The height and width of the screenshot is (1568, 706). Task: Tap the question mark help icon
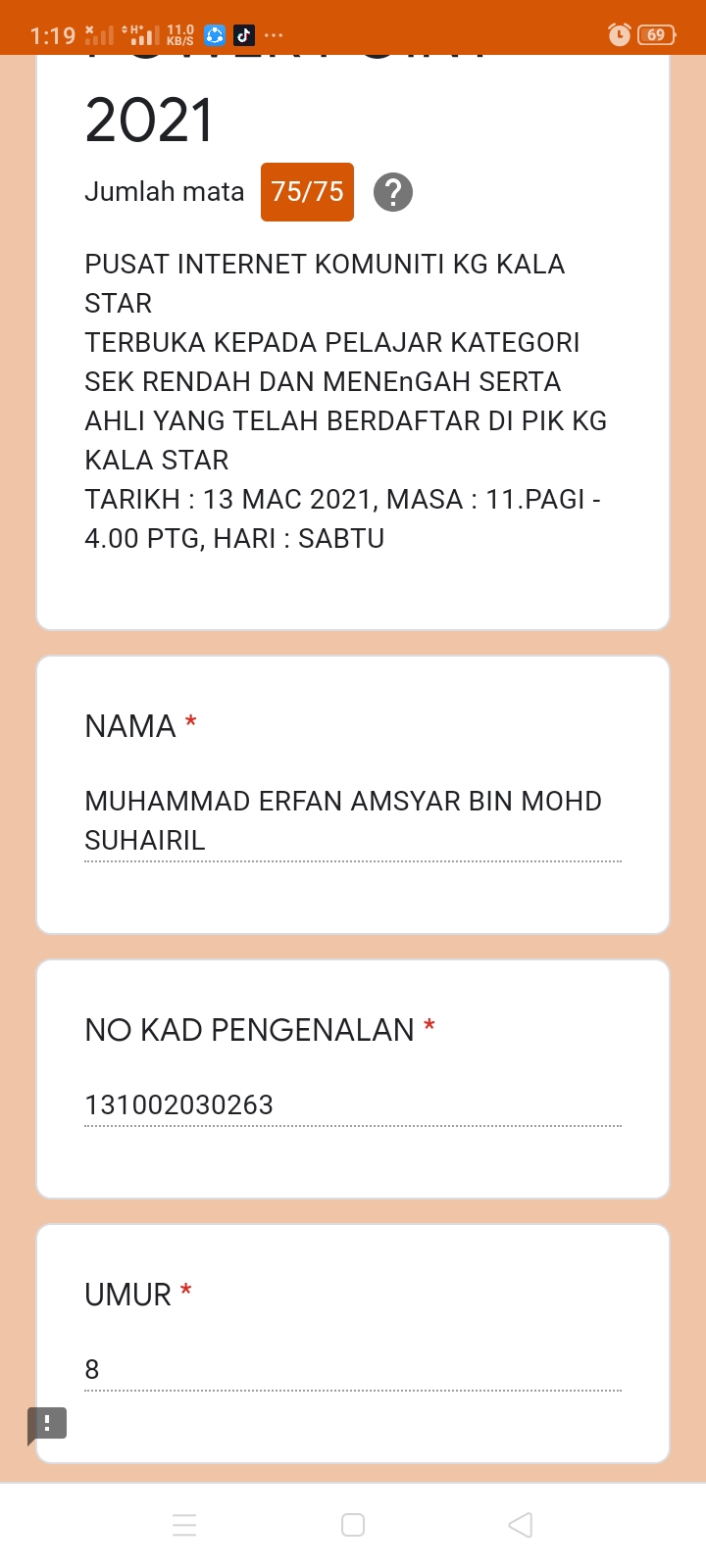click(393, 192)
